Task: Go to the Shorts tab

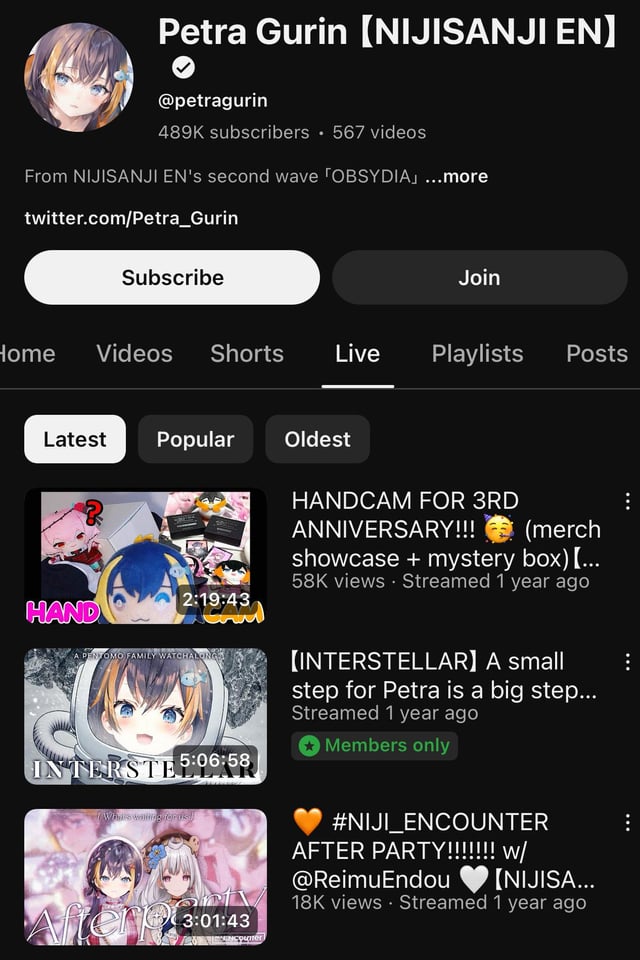Action: (x=247, y=353)
